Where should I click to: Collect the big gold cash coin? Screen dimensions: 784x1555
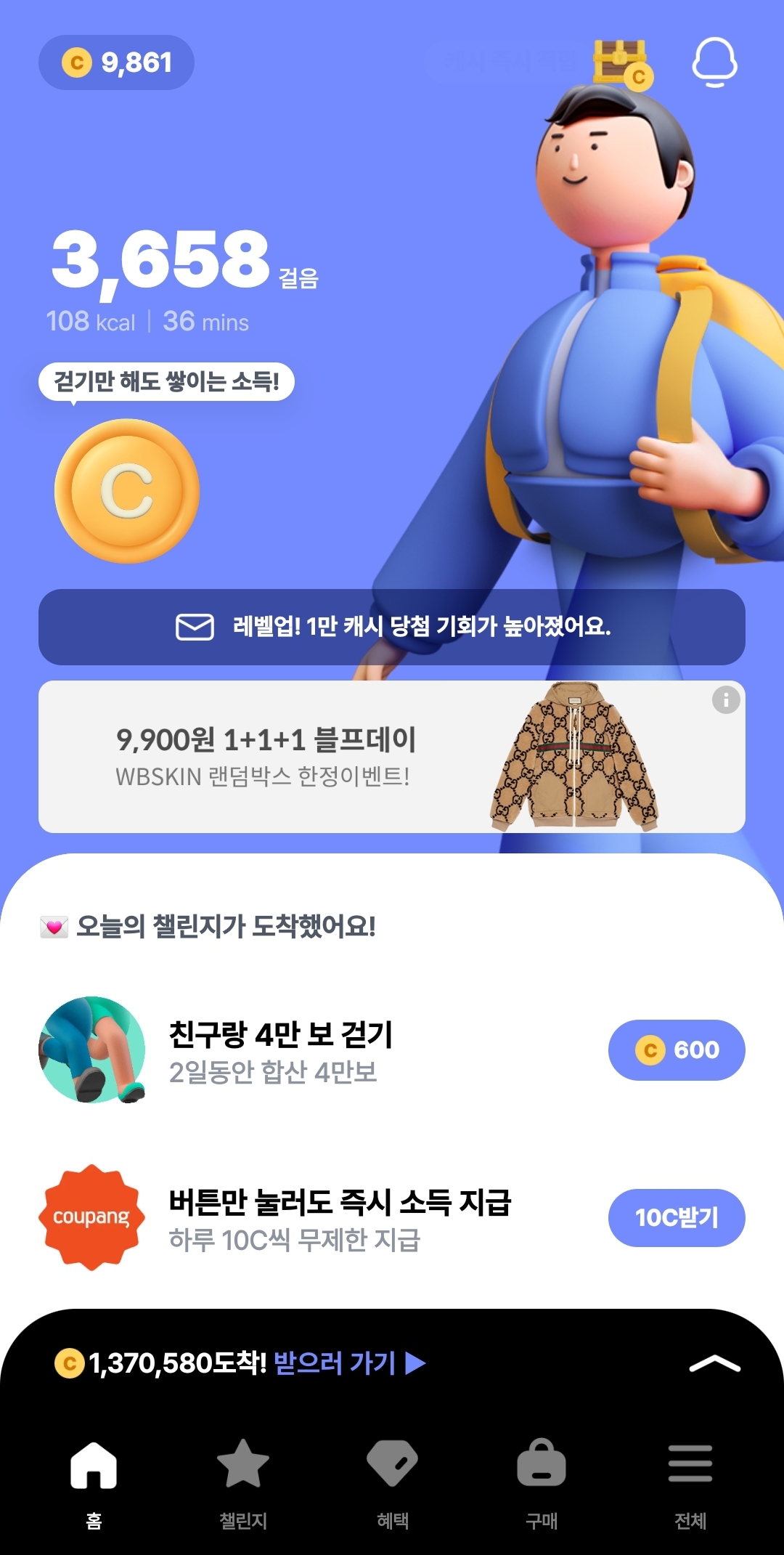point(127,491)
